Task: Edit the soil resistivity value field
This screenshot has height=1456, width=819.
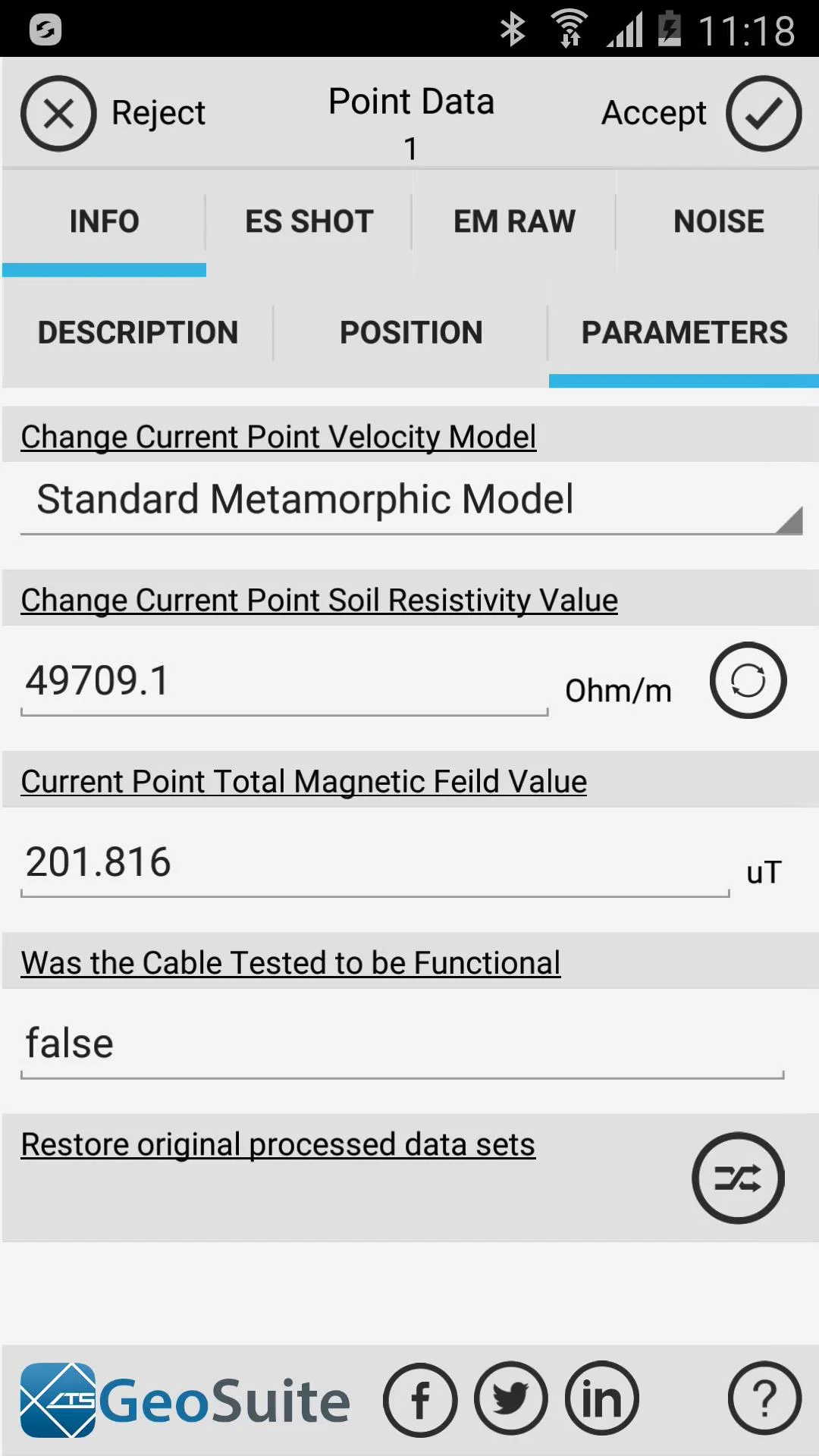Action: coord(284,681)
